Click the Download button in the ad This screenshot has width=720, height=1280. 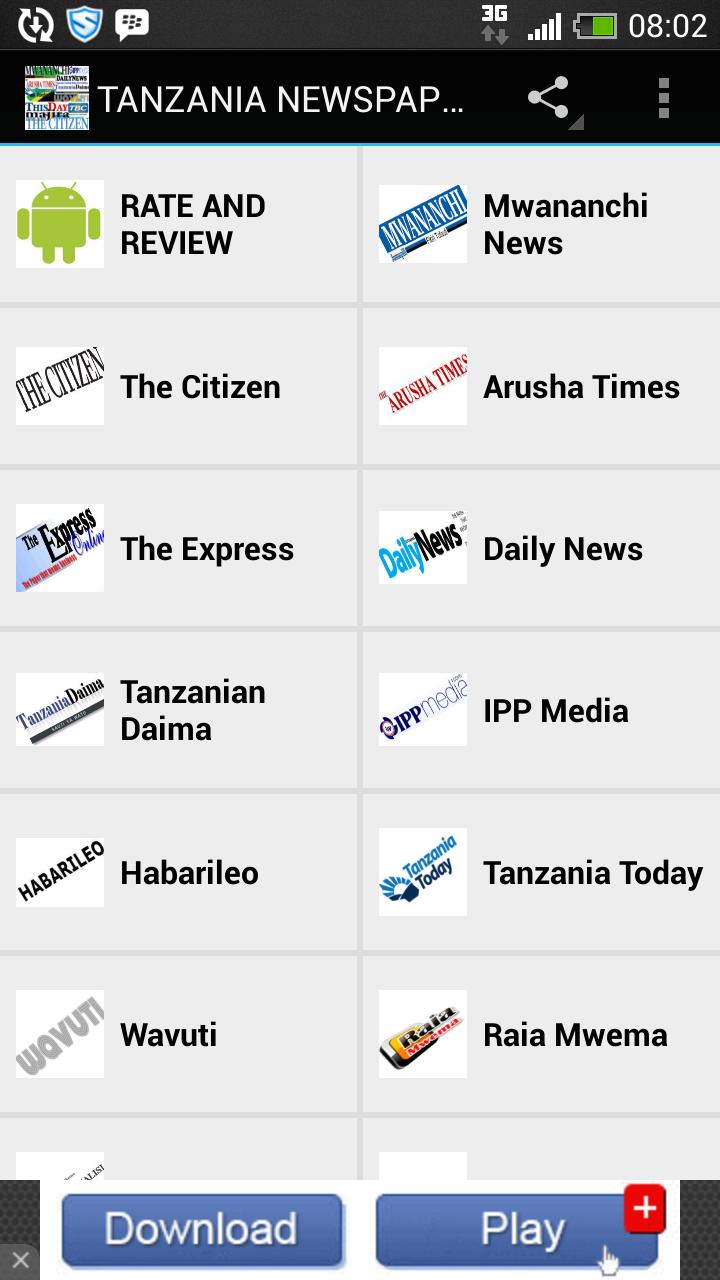point(202,1229)
